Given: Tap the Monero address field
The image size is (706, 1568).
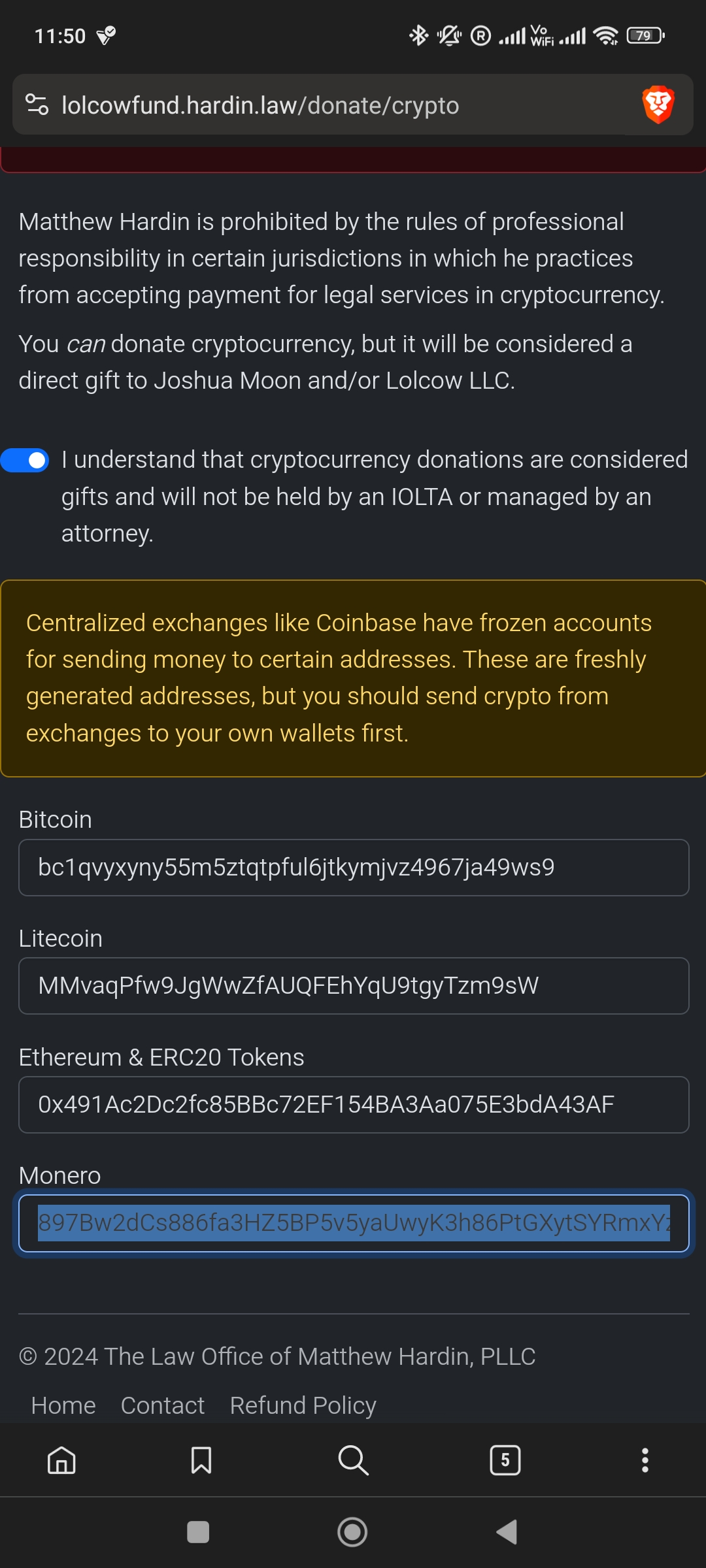Looking at the screenshot, I should (x=354, y=1223).
